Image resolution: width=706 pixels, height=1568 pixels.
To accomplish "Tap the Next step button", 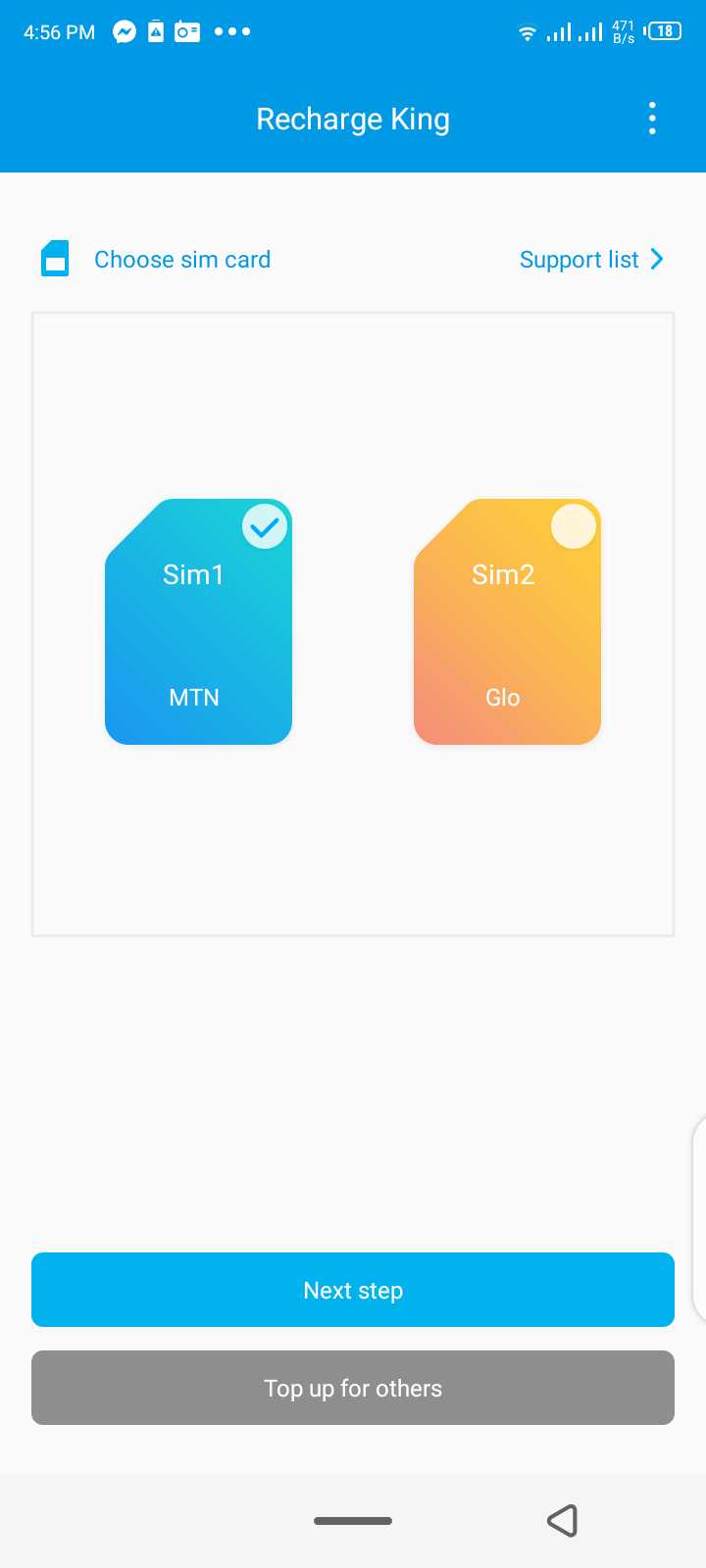I will click(x=353, y=1290).
